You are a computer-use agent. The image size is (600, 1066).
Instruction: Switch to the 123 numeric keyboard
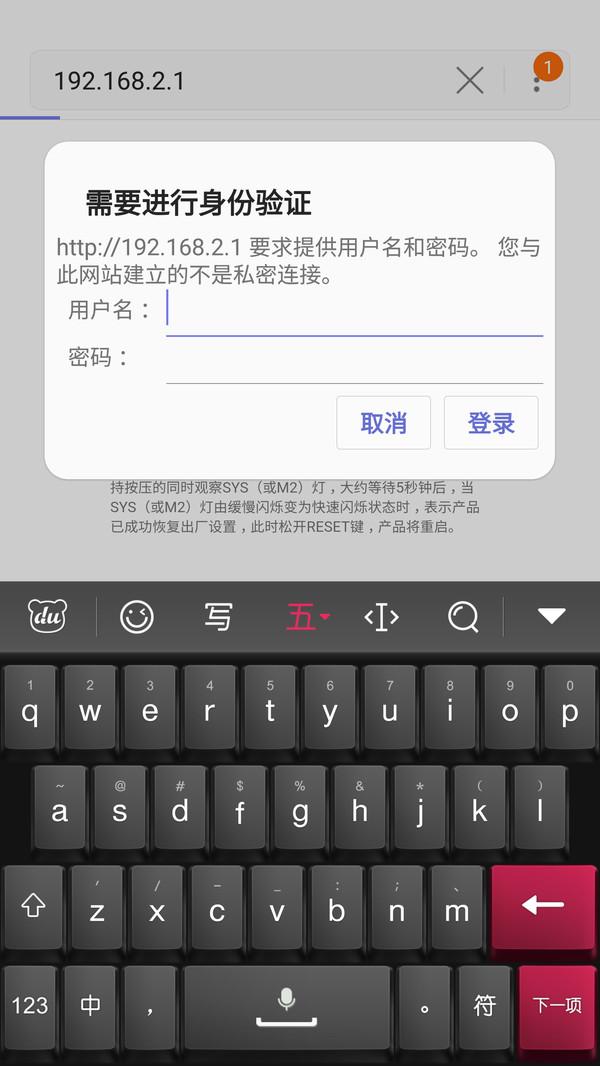coord(30,1005)
